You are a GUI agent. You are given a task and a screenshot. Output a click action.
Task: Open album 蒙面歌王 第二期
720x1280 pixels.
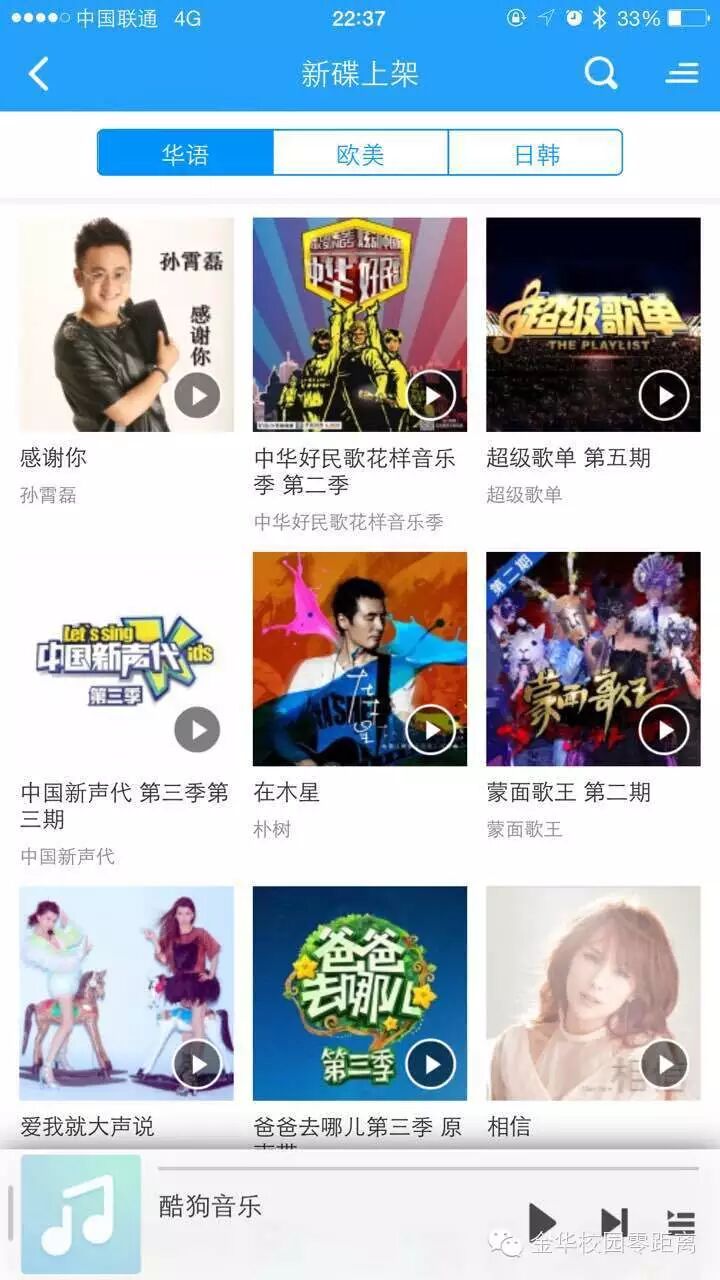click(593, 659)
